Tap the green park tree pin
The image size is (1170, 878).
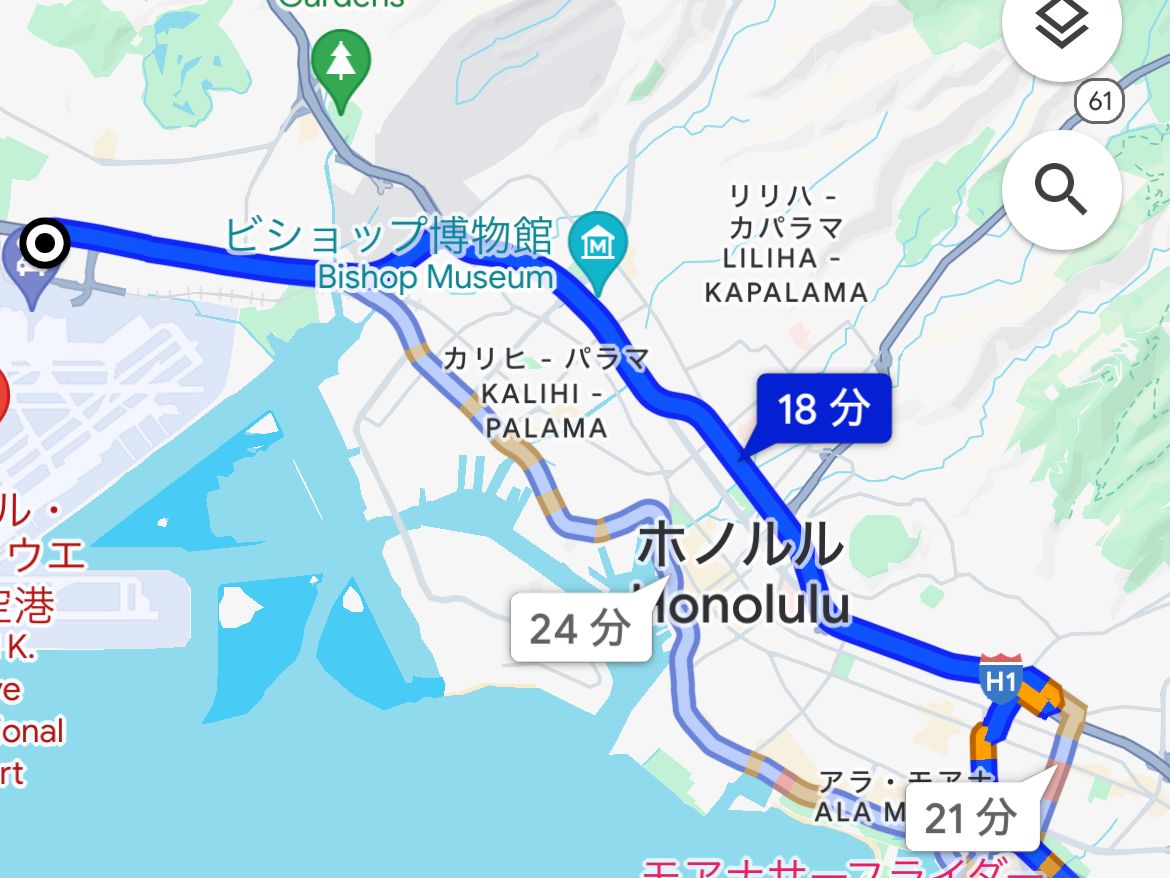pos(341,62)
